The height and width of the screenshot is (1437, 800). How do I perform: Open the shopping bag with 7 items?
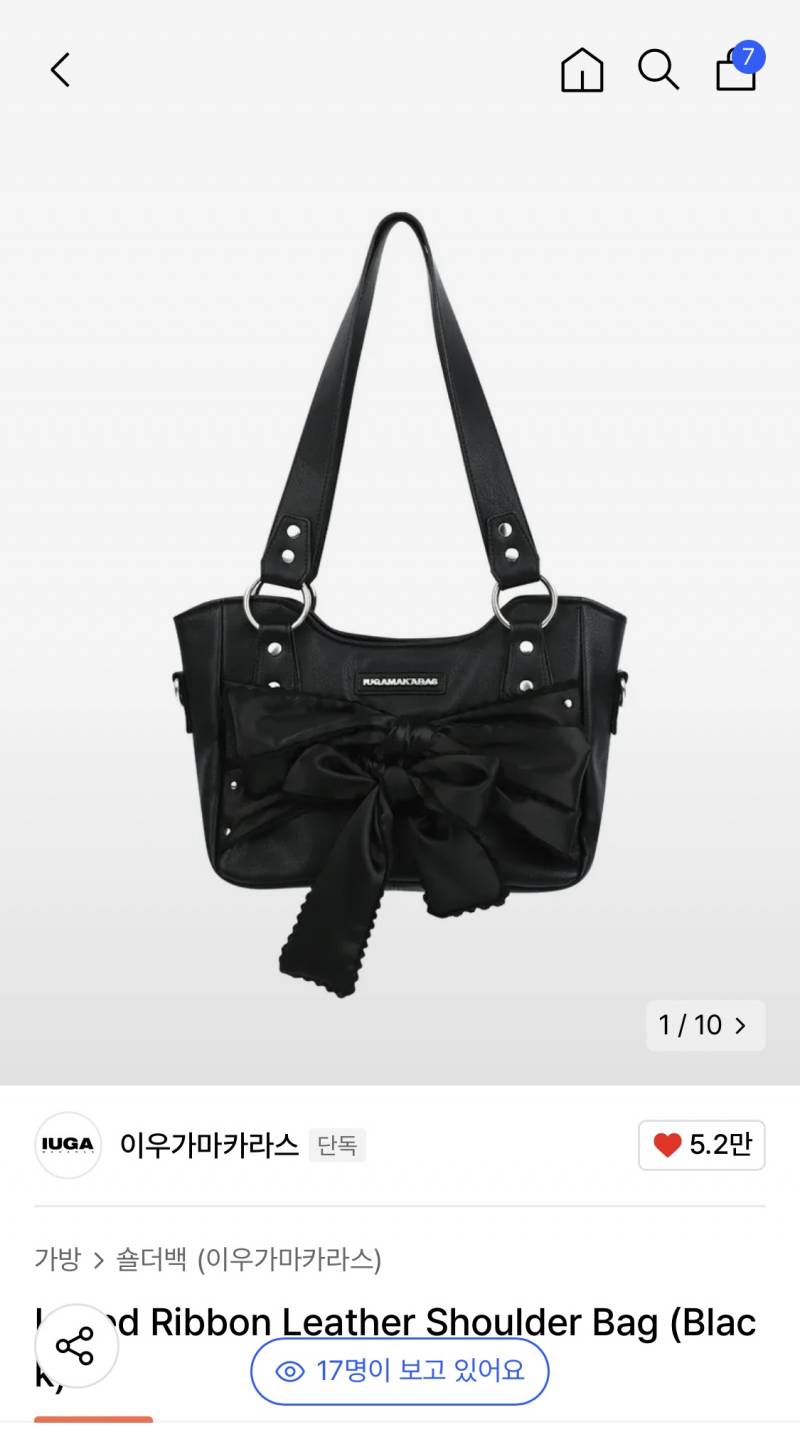[x=739, y=68]
